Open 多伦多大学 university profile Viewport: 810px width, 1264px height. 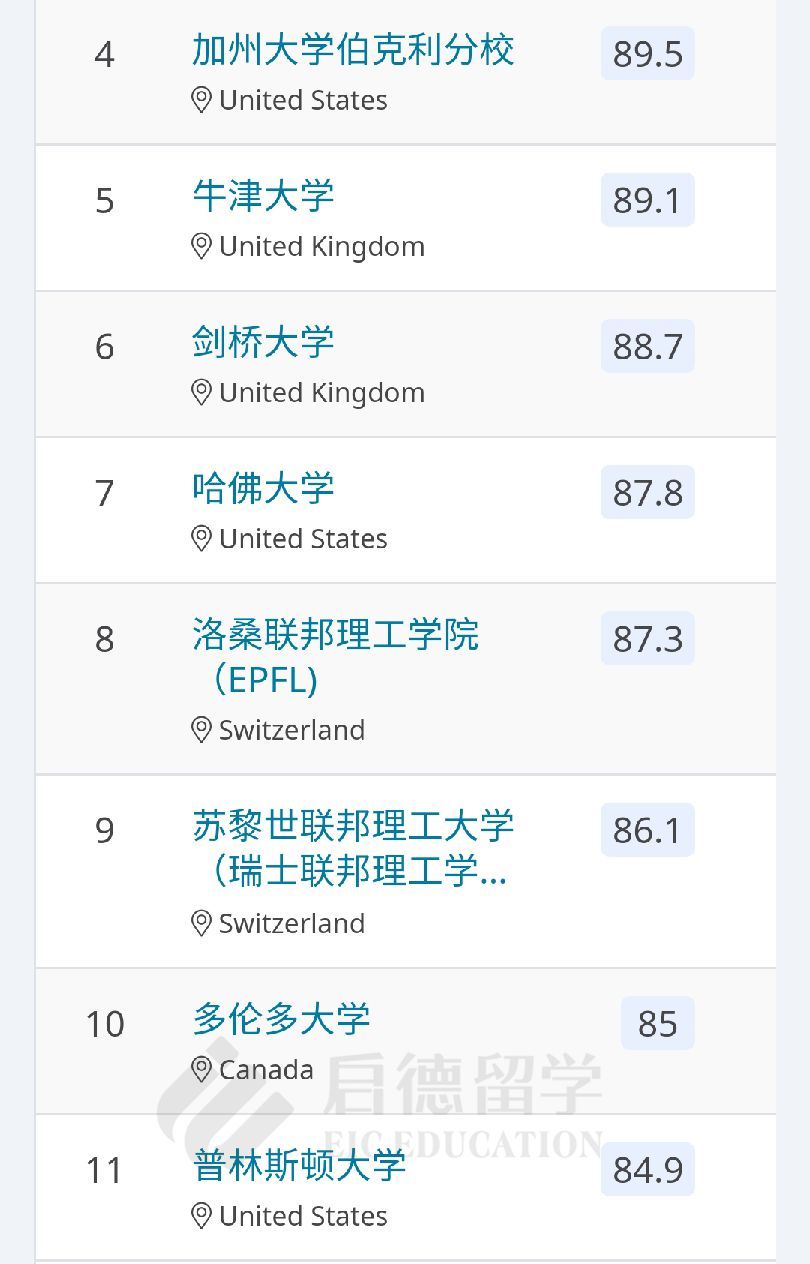point(281,1019)
